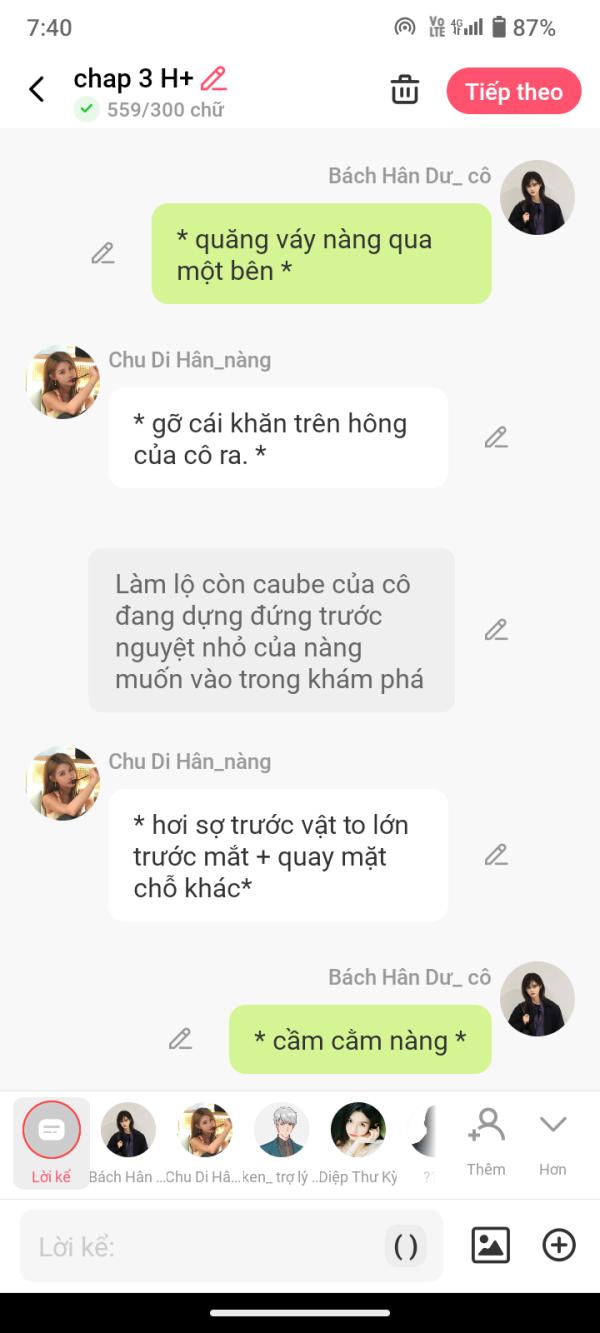Select the Lời kể narrator option

51,1131
